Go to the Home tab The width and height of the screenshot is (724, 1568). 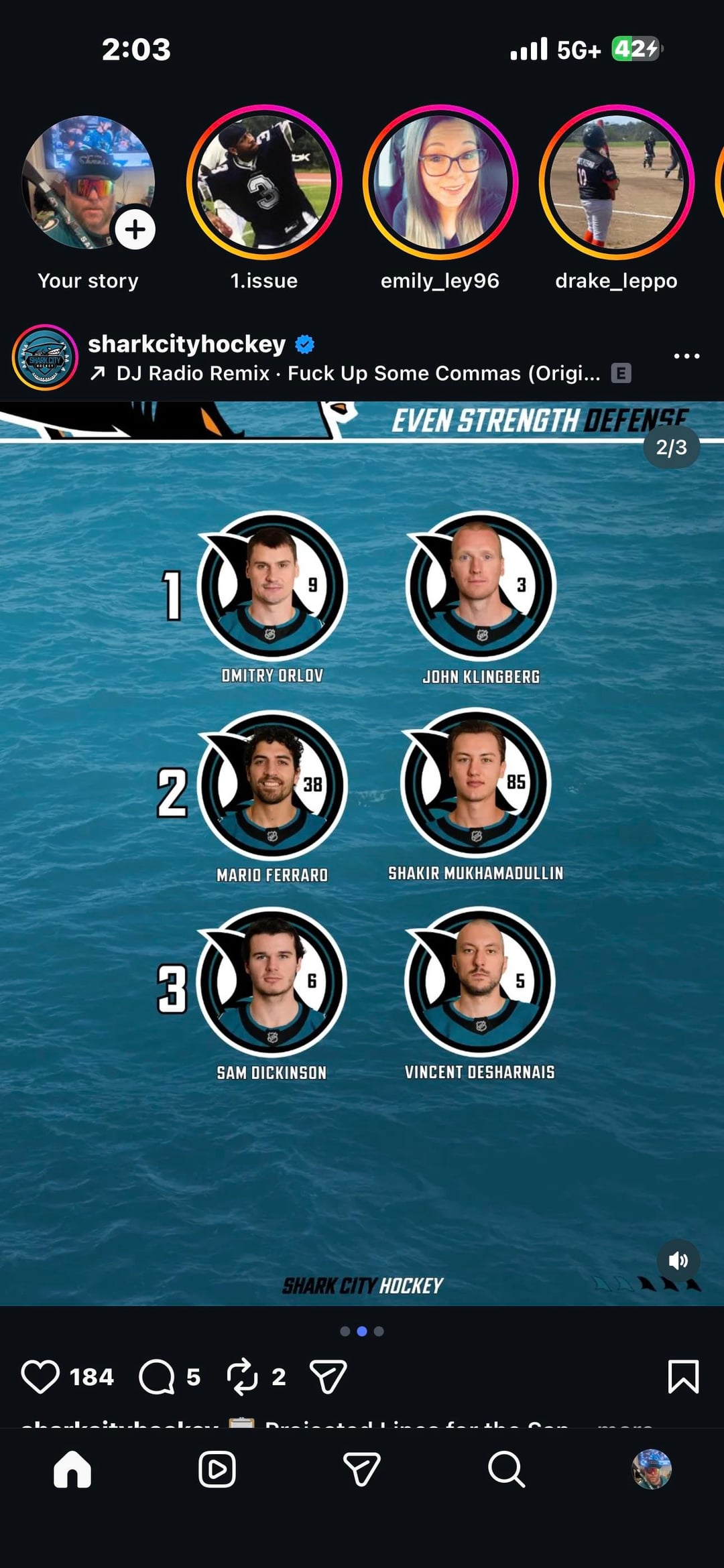click(72, 1469)
